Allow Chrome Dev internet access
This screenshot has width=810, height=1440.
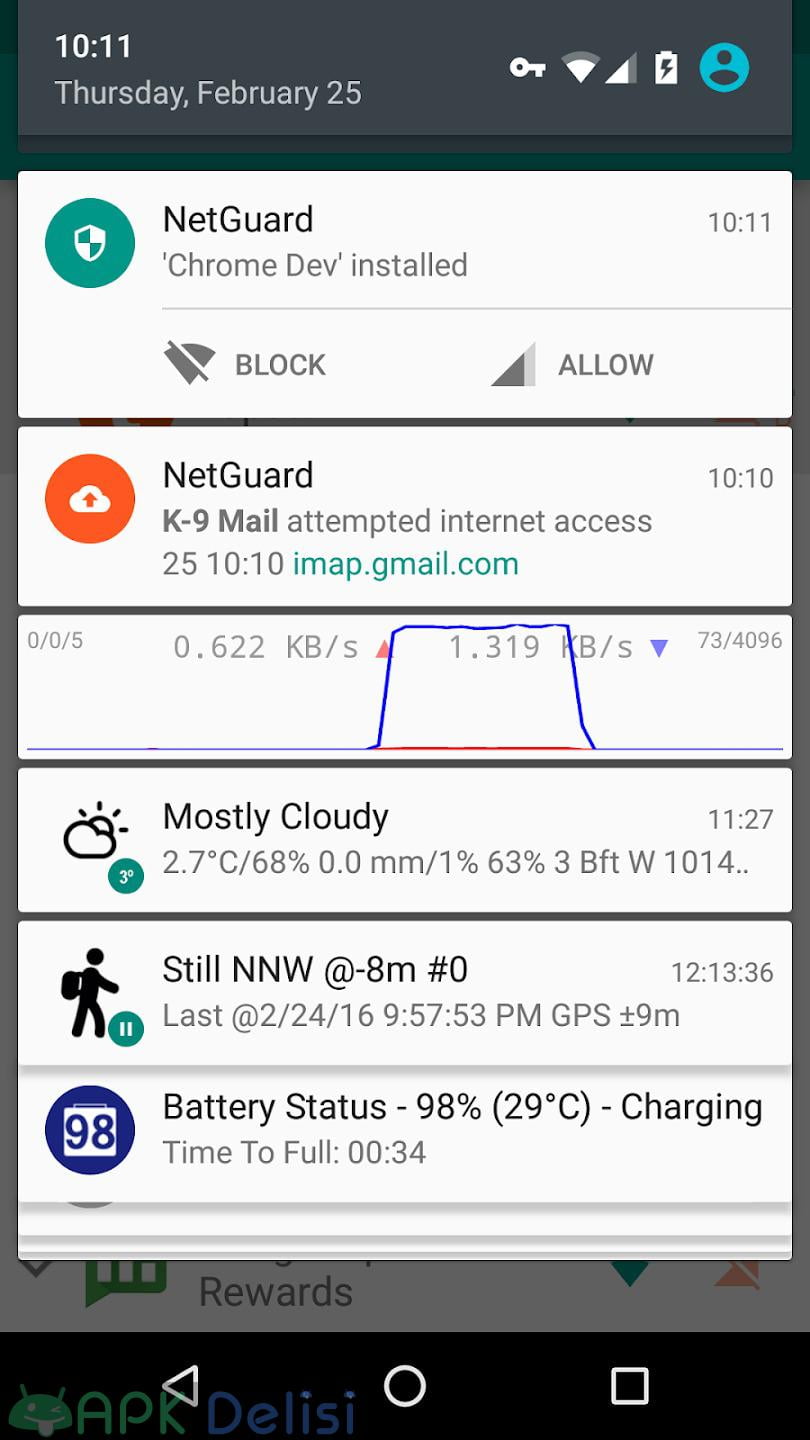coord(572,364)
